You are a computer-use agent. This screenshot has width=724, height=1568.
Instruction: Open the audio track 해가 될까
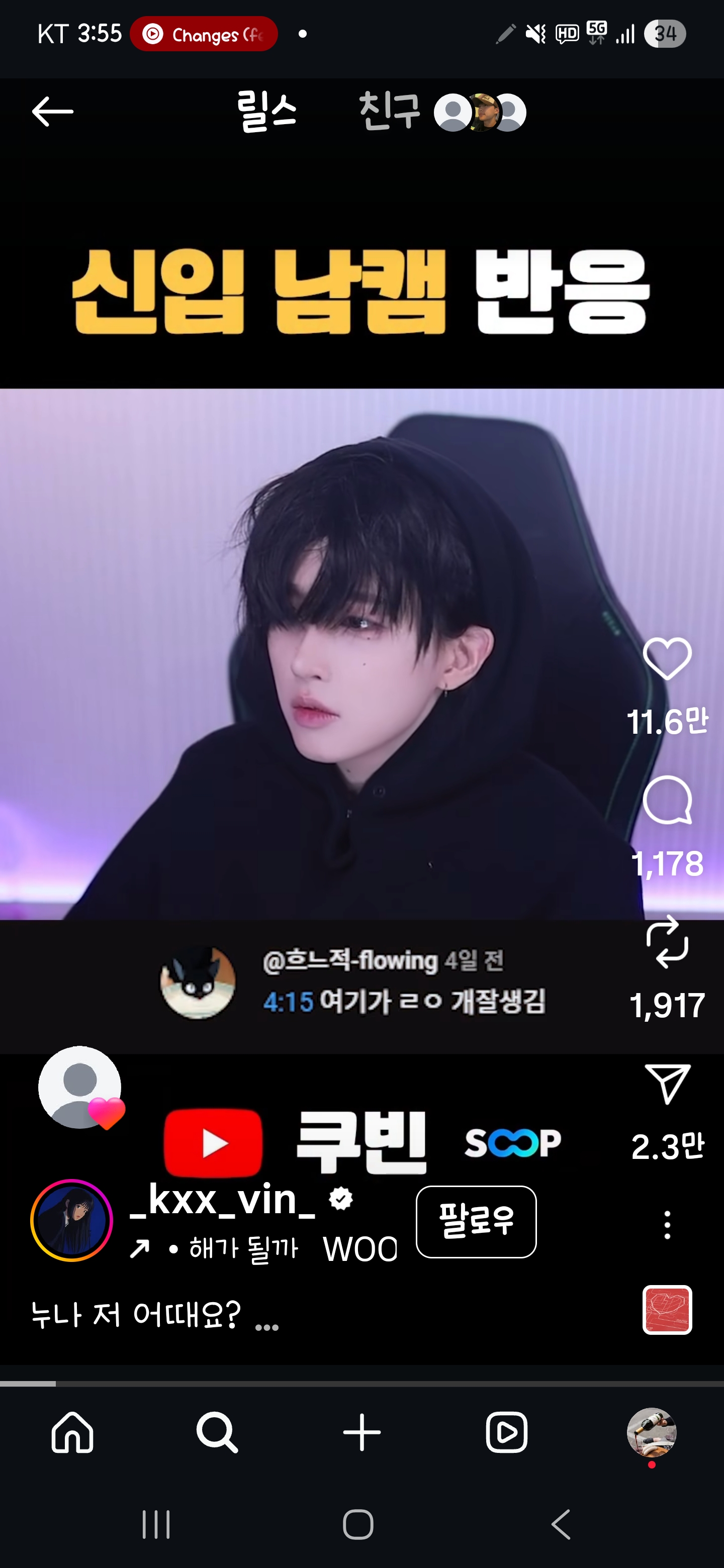click(x=243, y=1249)
